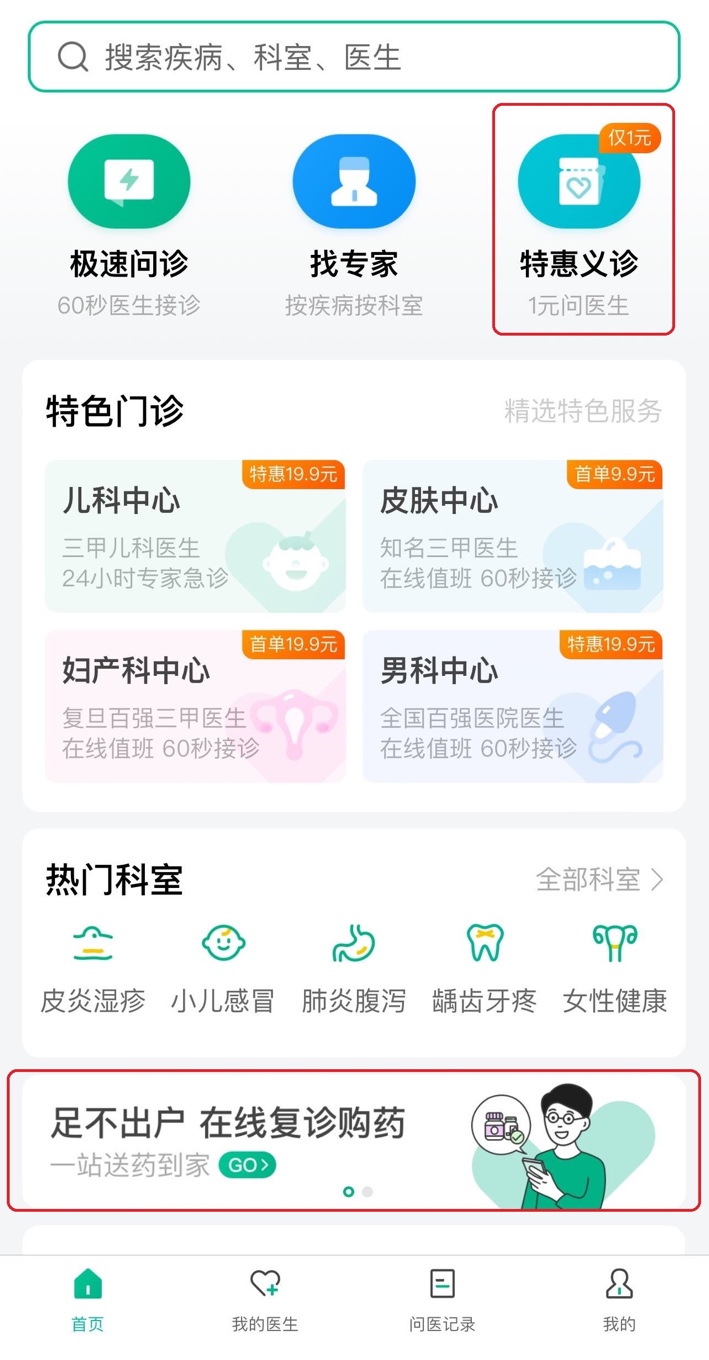This screenshot has width=709, height=1360.
Task: Open the 皮肤中心 card
Action: tap(513, 536)
